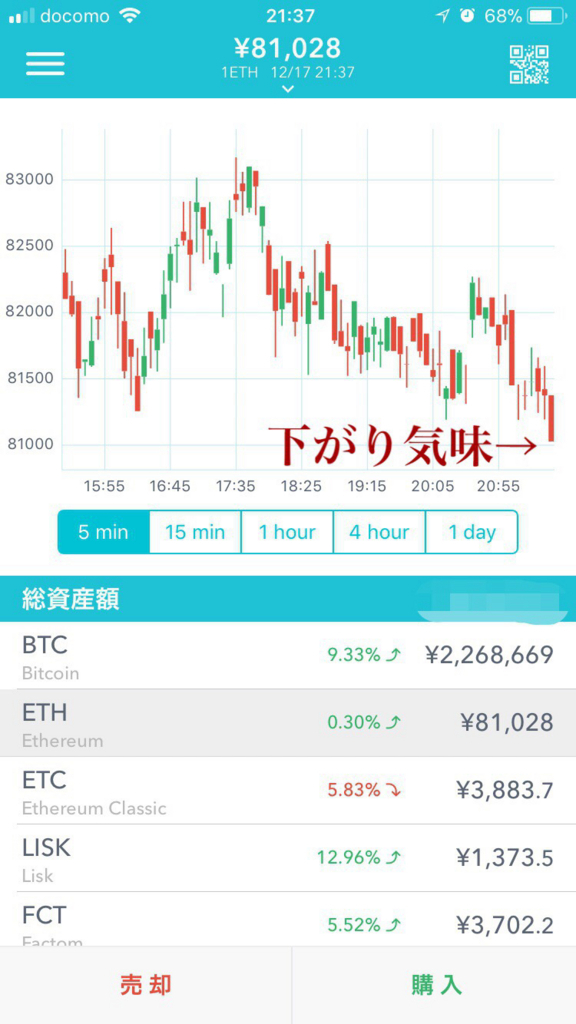Switch chart to 1 day interval
Viewport: 576px width, 1024px height.
pyautogui.click(x=472, y=532)
